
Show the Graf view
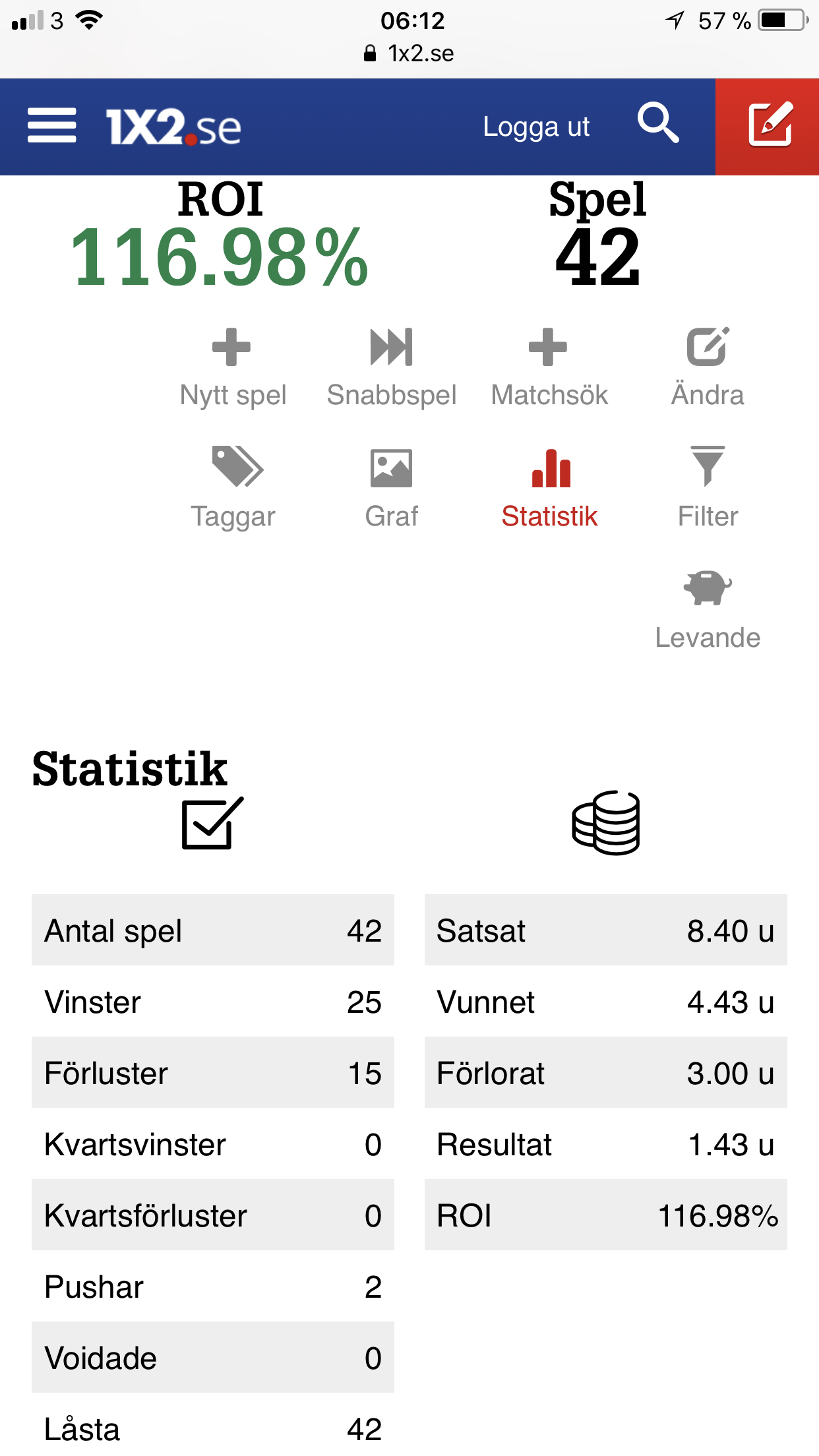tap(392, 489)
